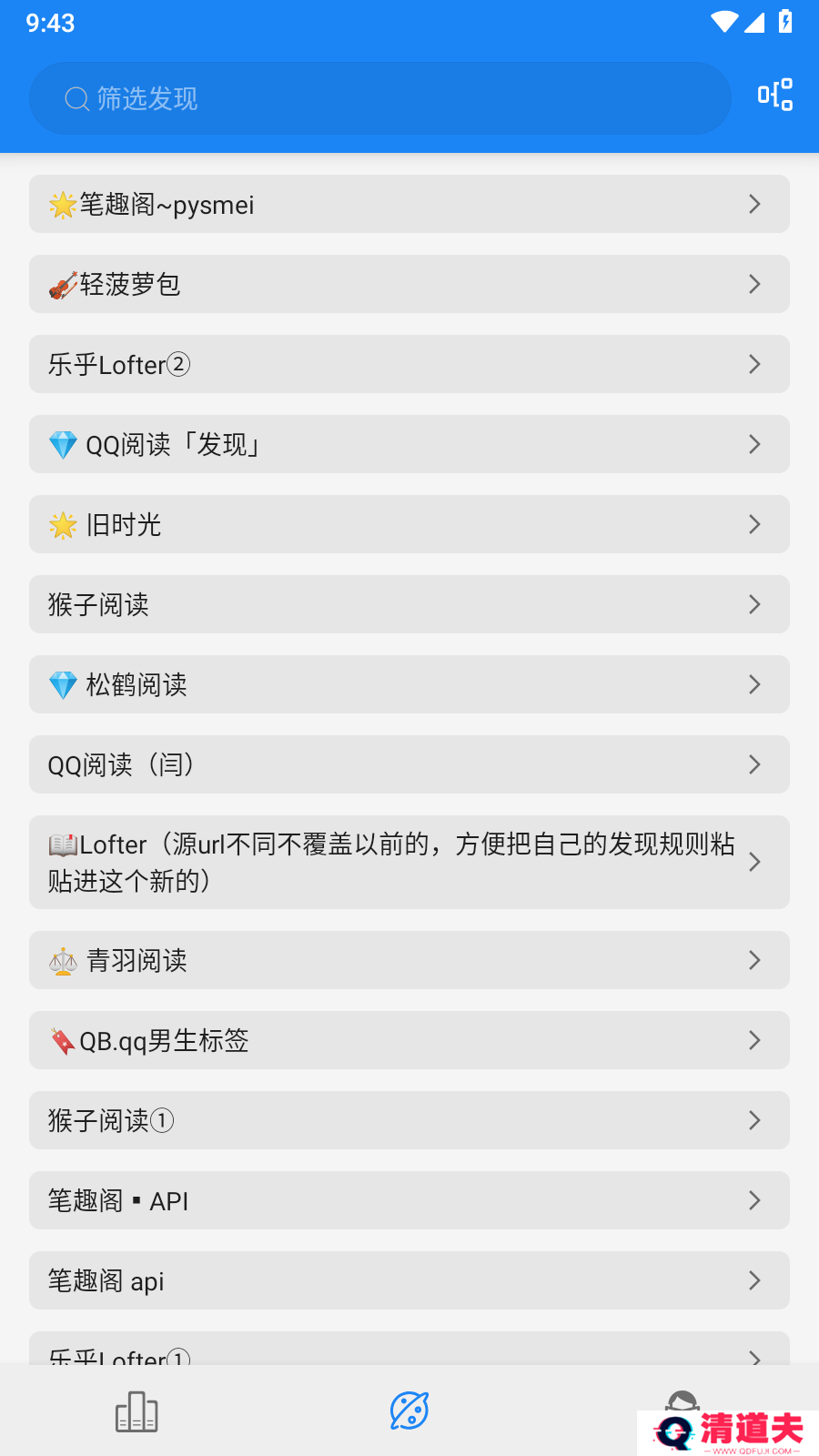Open the 松鹤阅读 source

click(x=409, y=684)
